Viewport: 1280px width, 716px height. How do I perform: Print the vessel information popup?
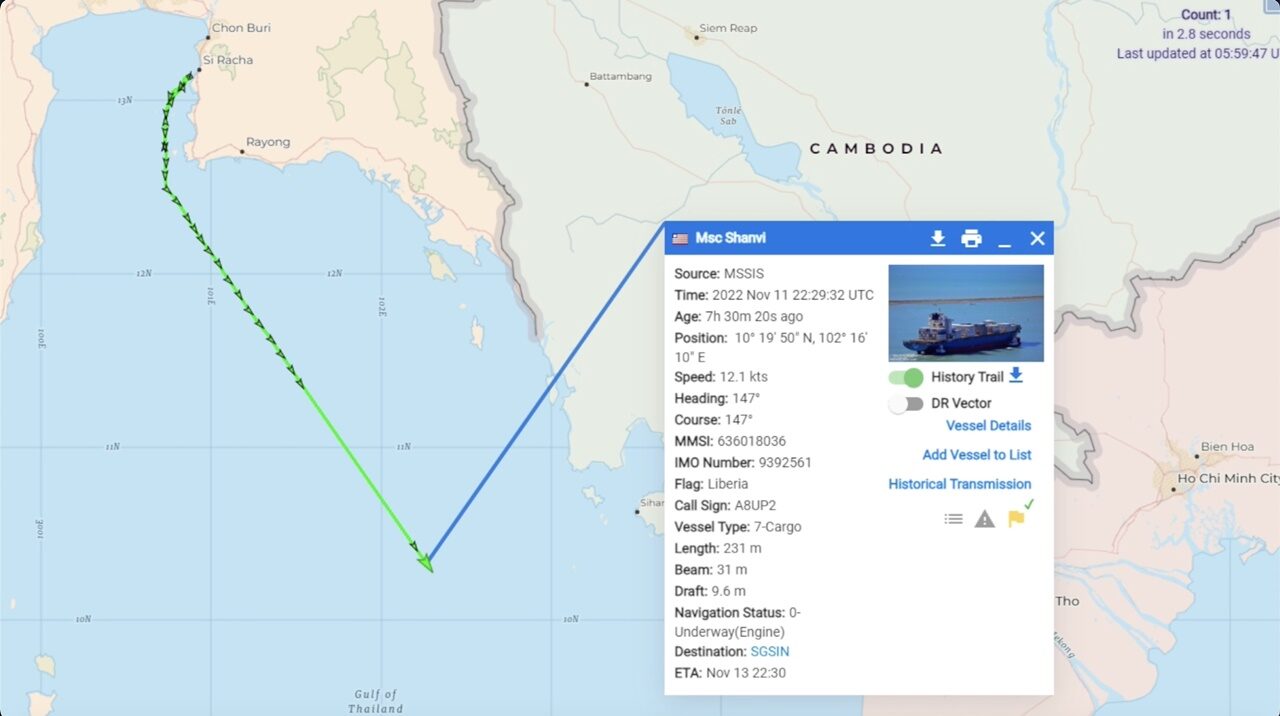(971, 238)
